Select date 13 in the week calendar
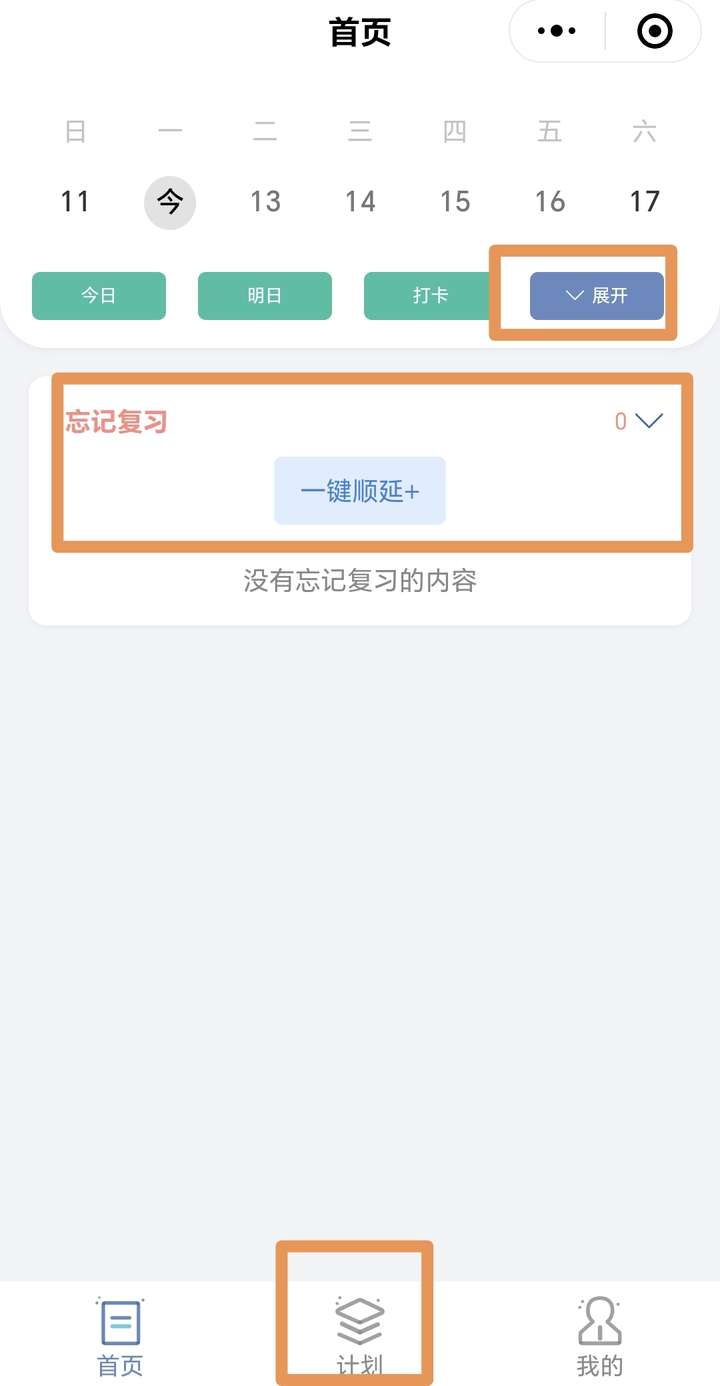The width and height of the screenshot is (720, 1386). tap(265, 201)
